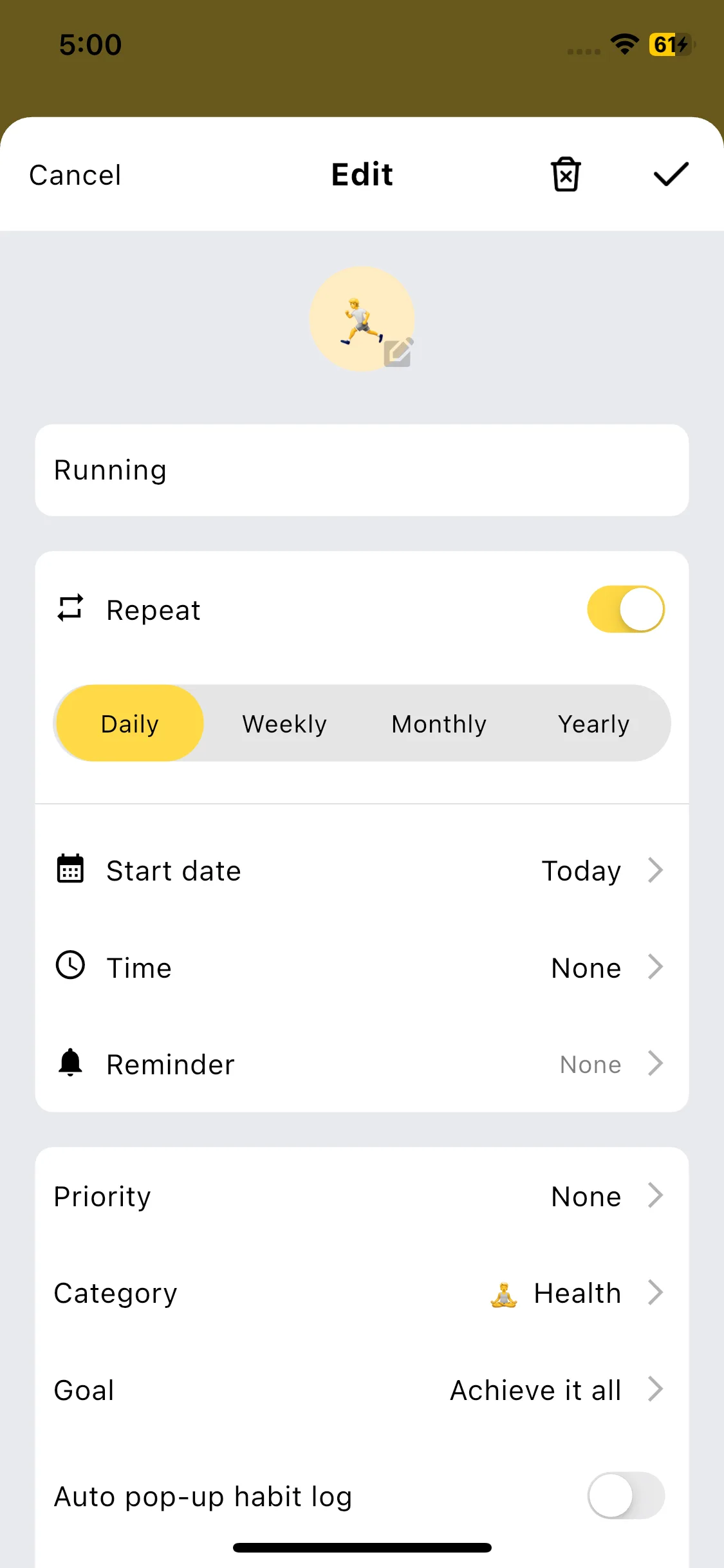The image size is (724, 1568).
Task: Open the Goal setting
Action: pos(362,1390)
